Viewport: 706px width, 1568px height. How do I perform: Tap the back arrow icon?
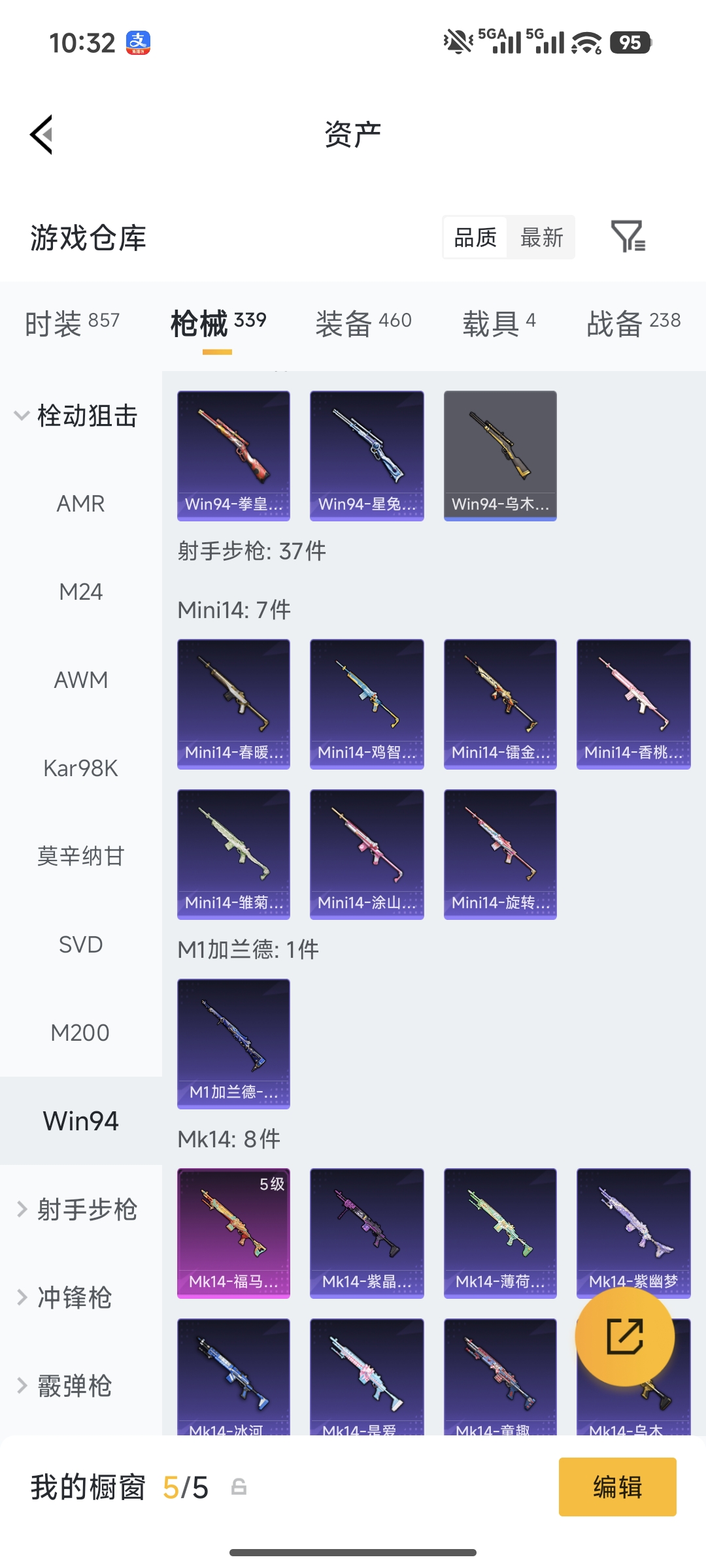(x=41, y=134)
